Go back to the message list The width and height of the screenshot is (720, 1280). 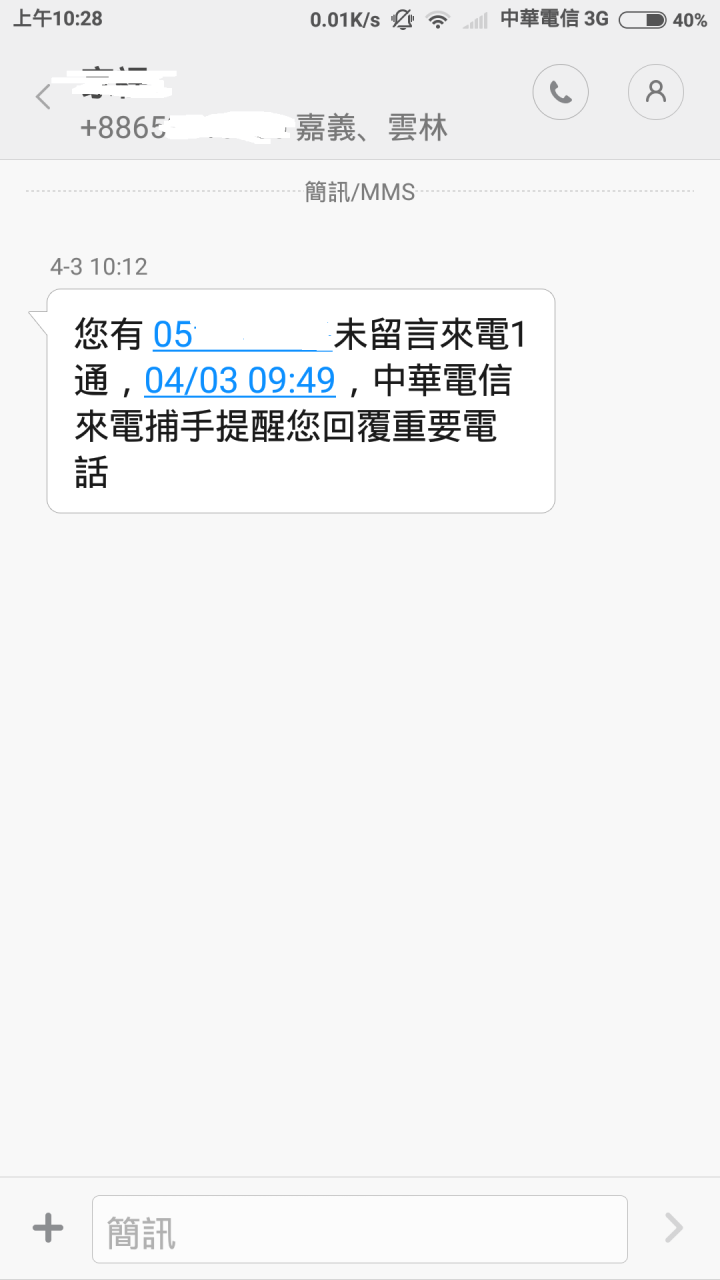coord(43,97)
